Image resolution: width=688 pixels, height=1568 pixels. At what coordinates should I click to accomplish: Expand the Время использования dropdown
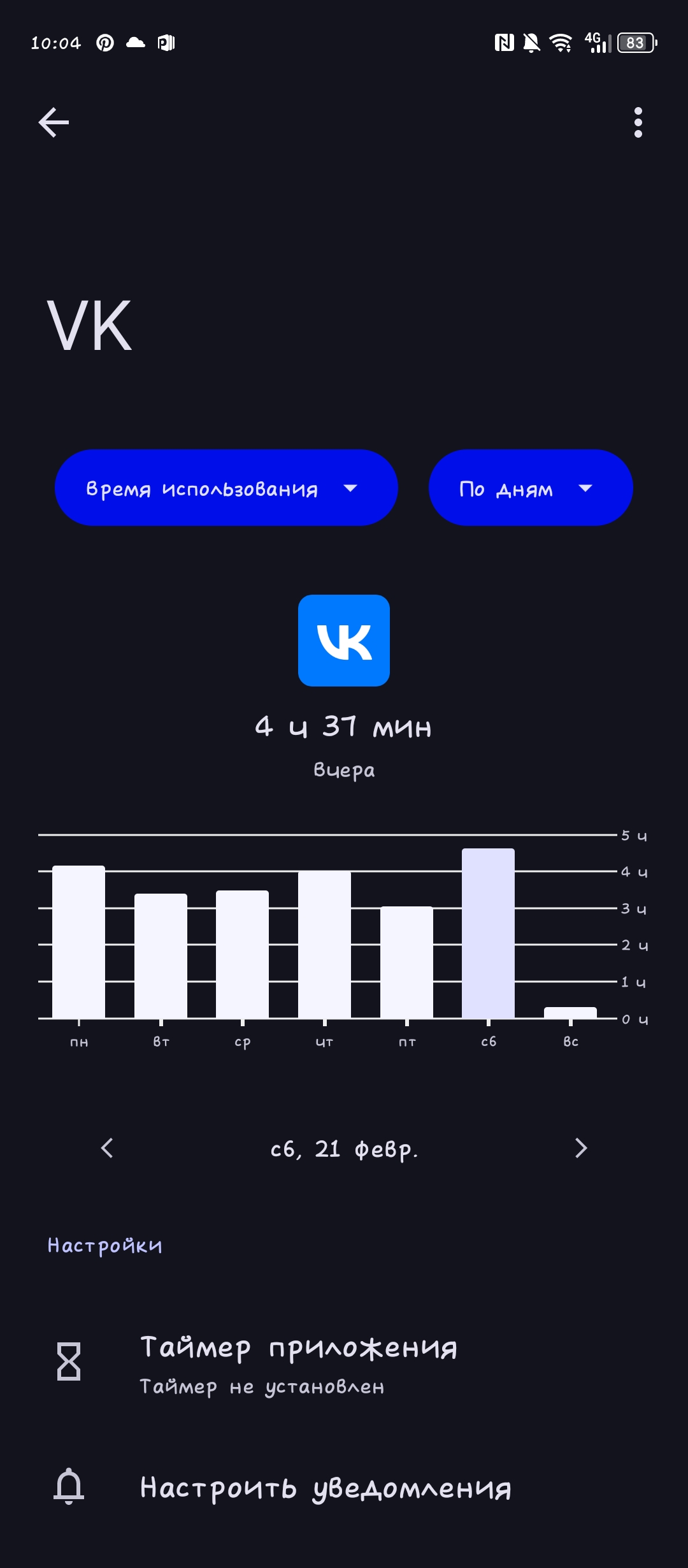pyautogui.click(x=226, y=488)
